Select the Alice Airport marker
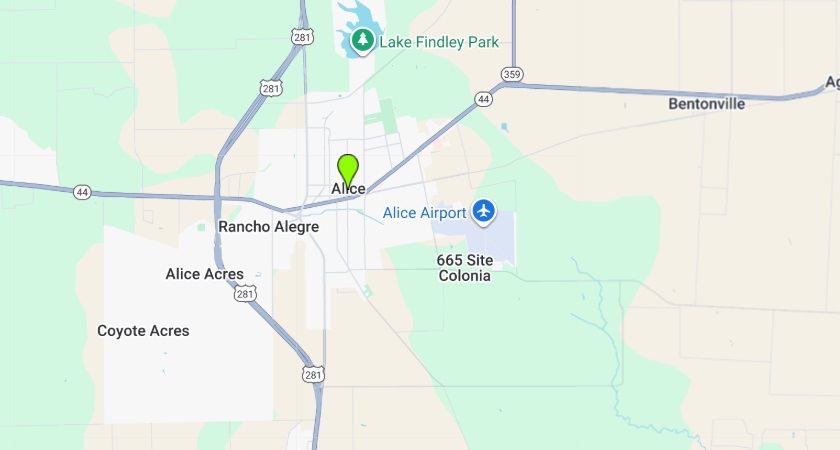Viewport: 840px width, 450px height. [485, 212]
